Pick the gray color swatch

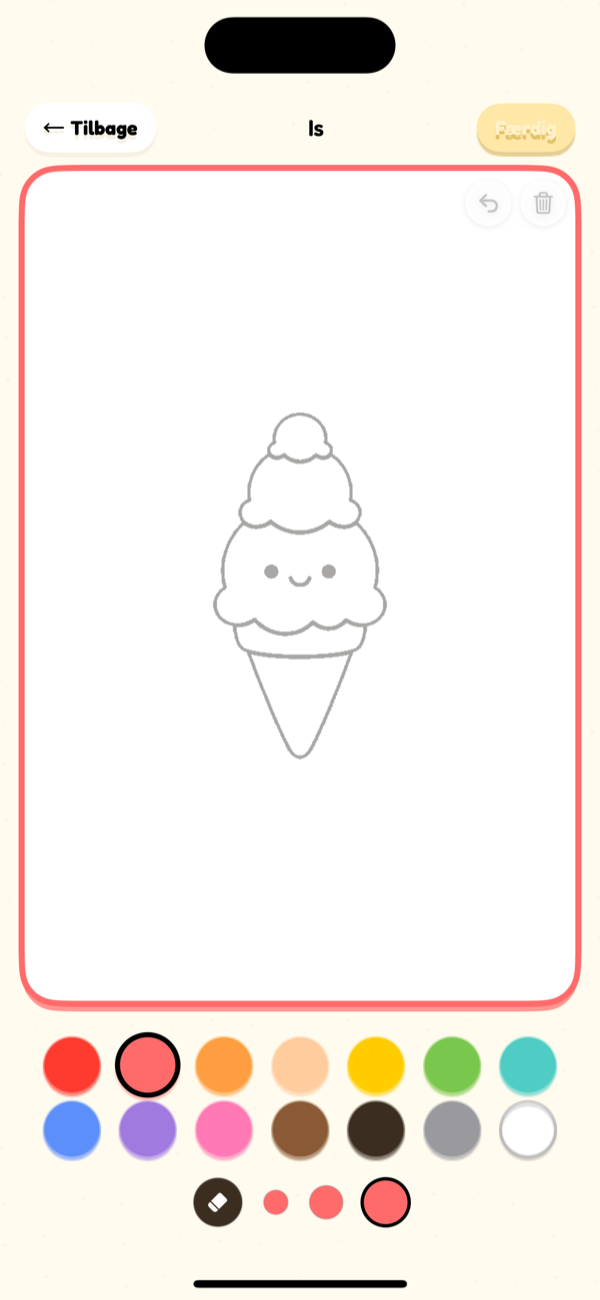coord(452,1130)
